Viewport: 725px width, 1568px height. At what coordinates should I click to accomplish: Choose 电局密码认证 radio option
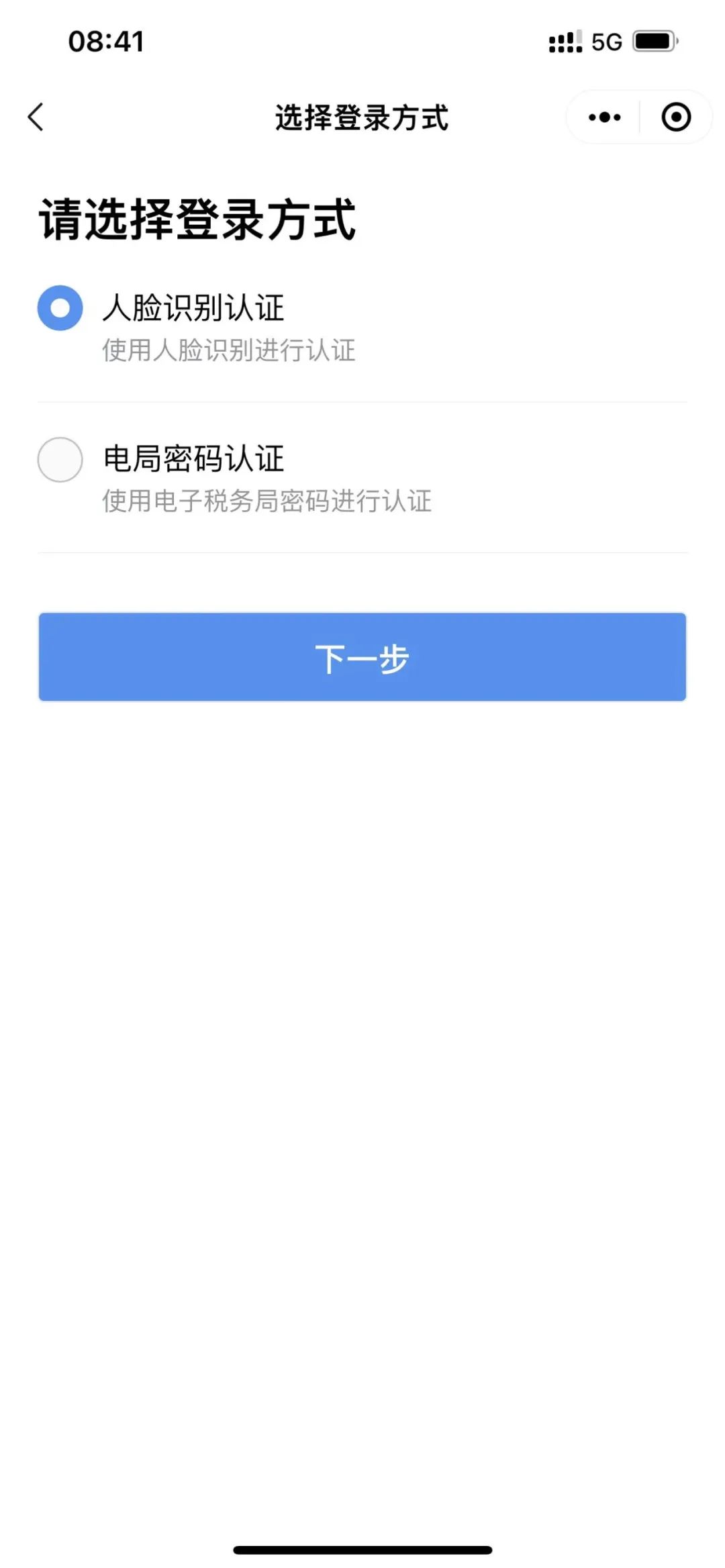[60, 460]
